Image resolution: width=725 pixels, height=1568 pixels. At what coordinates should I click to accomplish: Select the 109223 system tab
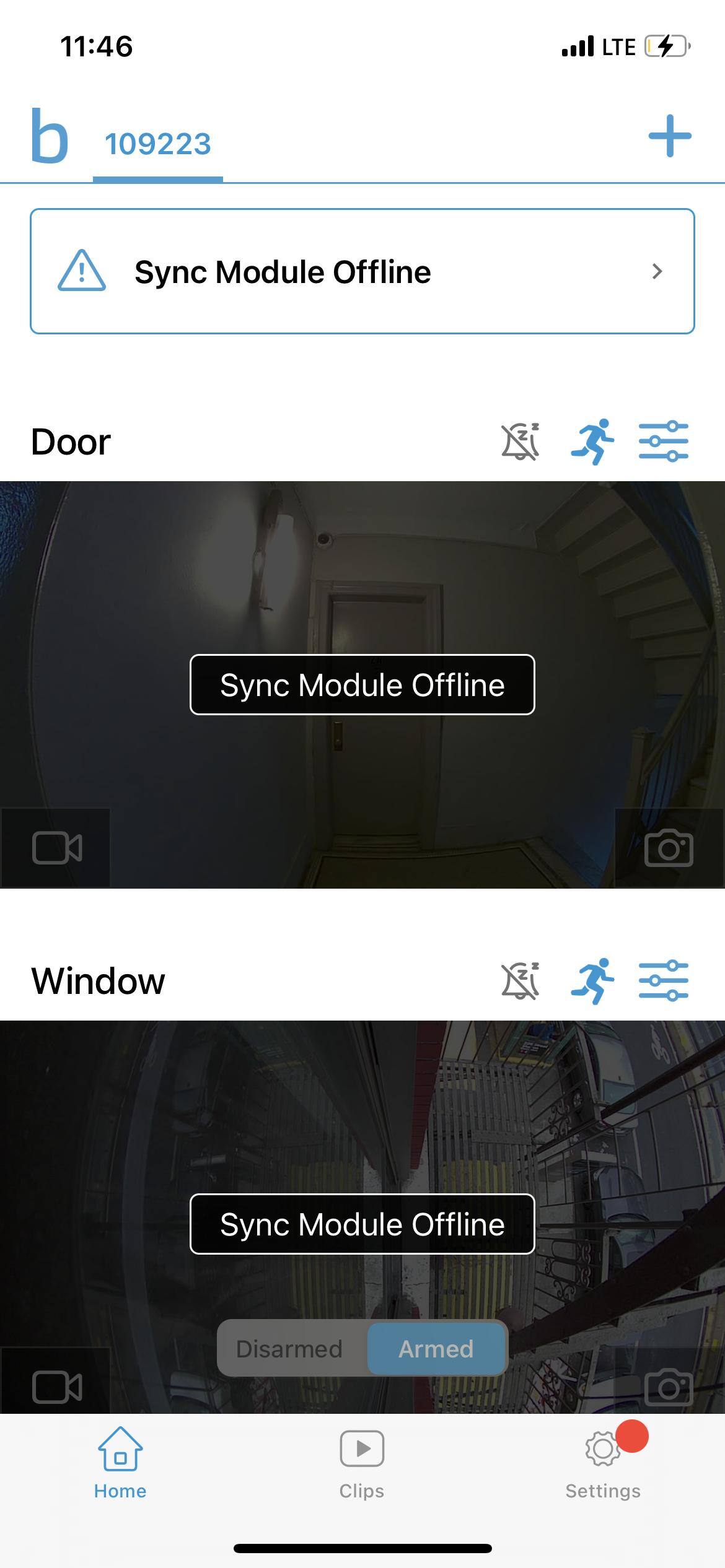coord(158,144)
